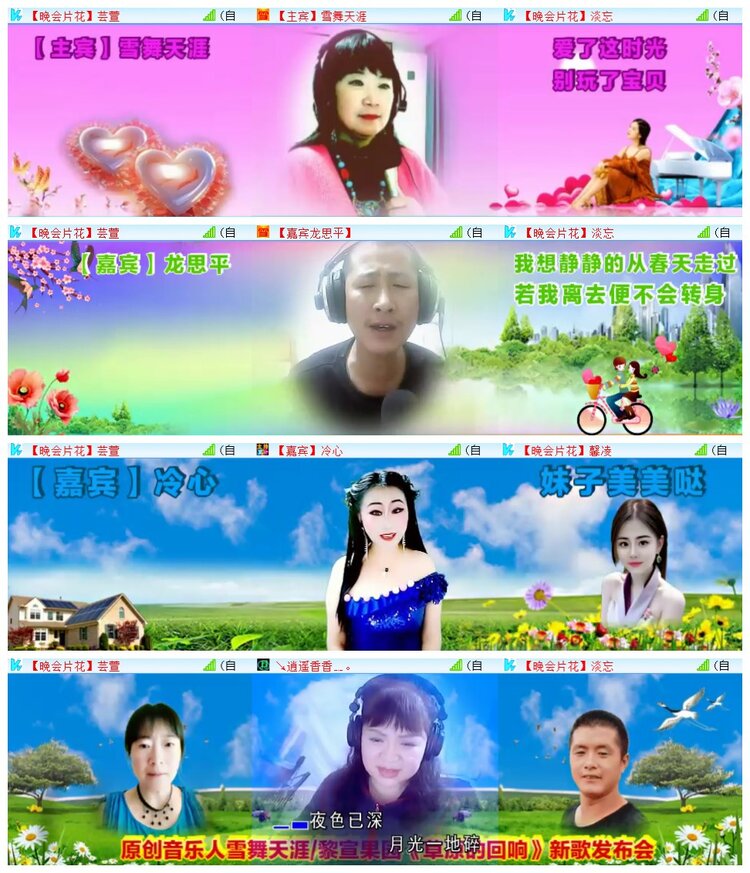Viewport: 750px width, 873px height.
Task: Click the signal bars icon on 馨凌's title bar
Action: pos(703,453)
